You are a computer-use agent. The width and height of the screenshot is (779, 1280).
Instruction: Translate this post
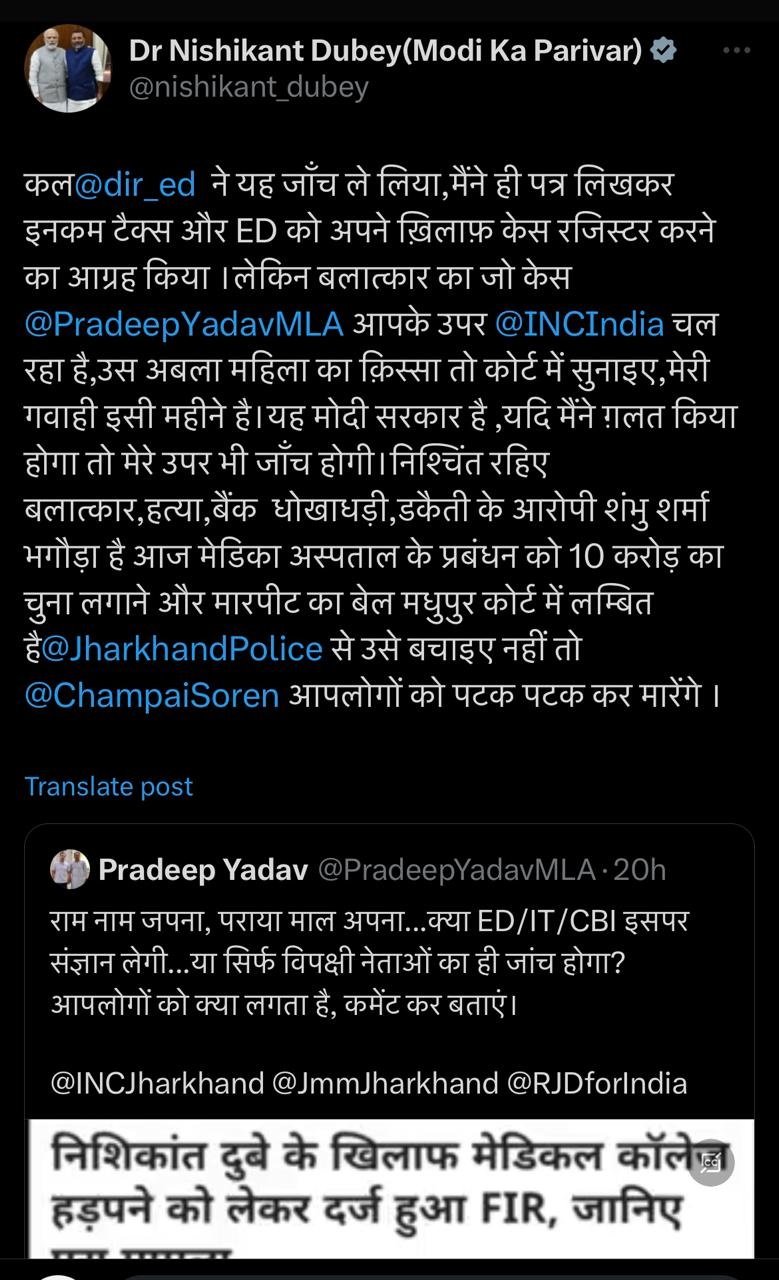click(108, 786)
